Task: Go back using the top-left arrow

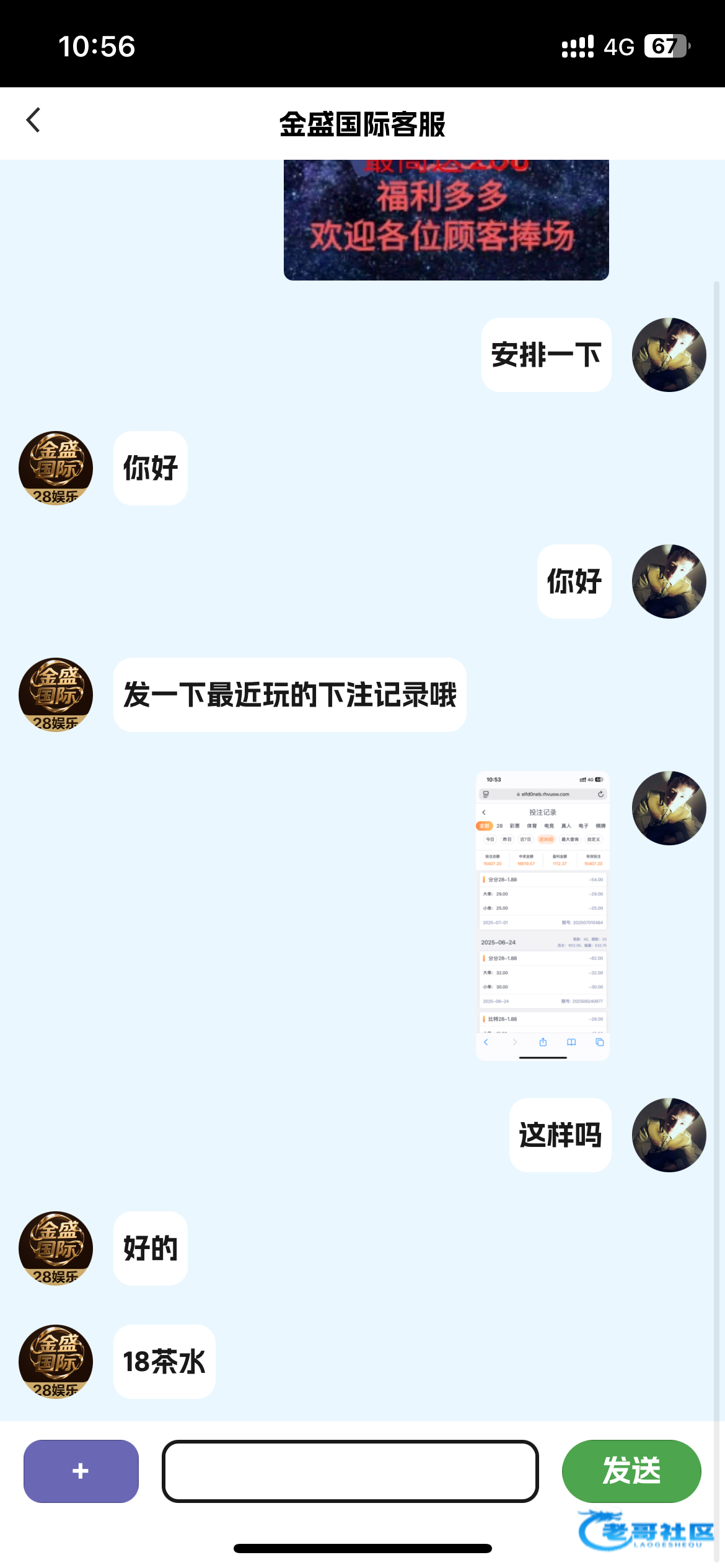Action: [33, 120]
